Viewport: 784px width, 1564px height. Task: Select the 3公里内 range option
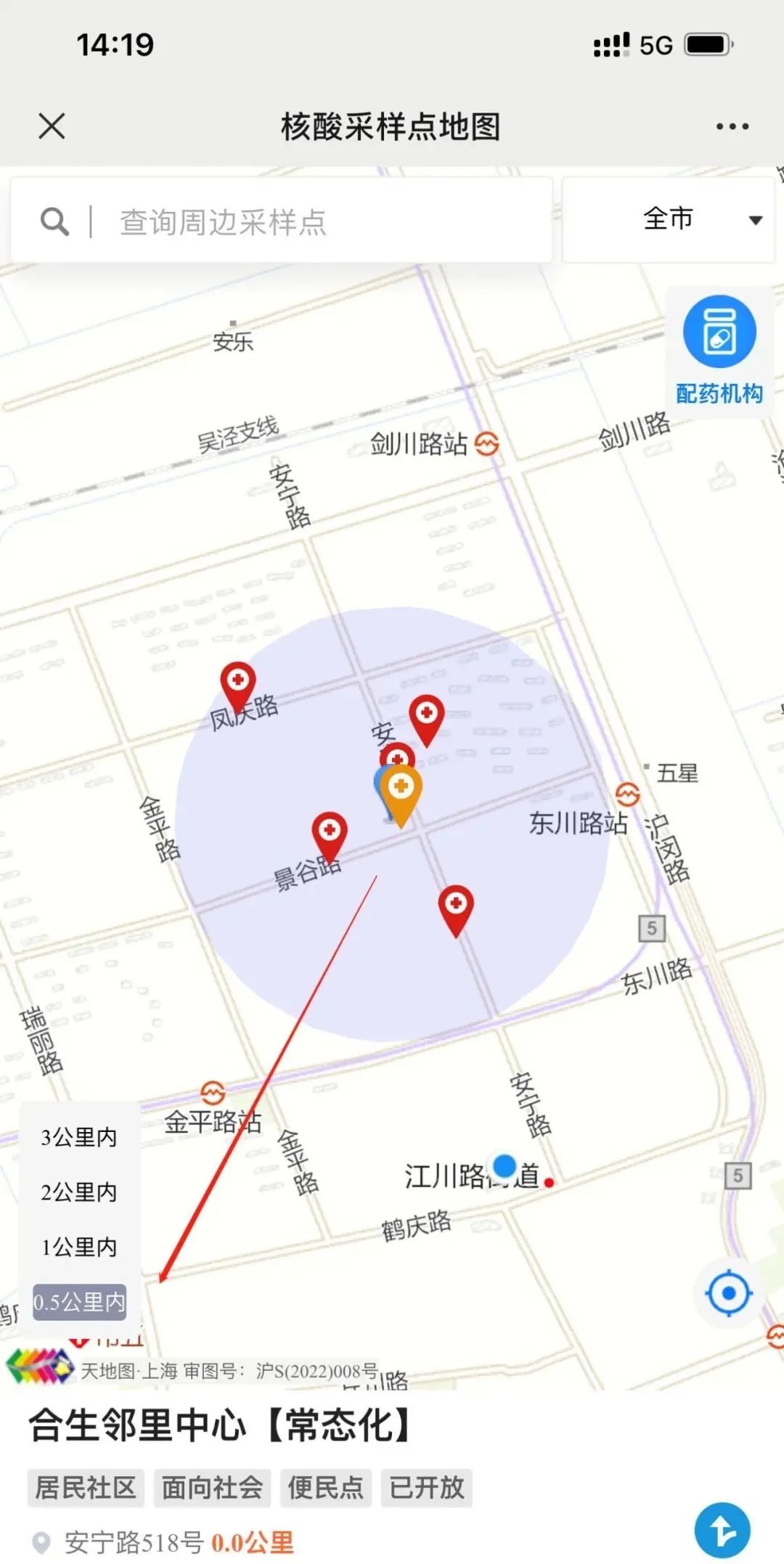tap(79, 1137)
